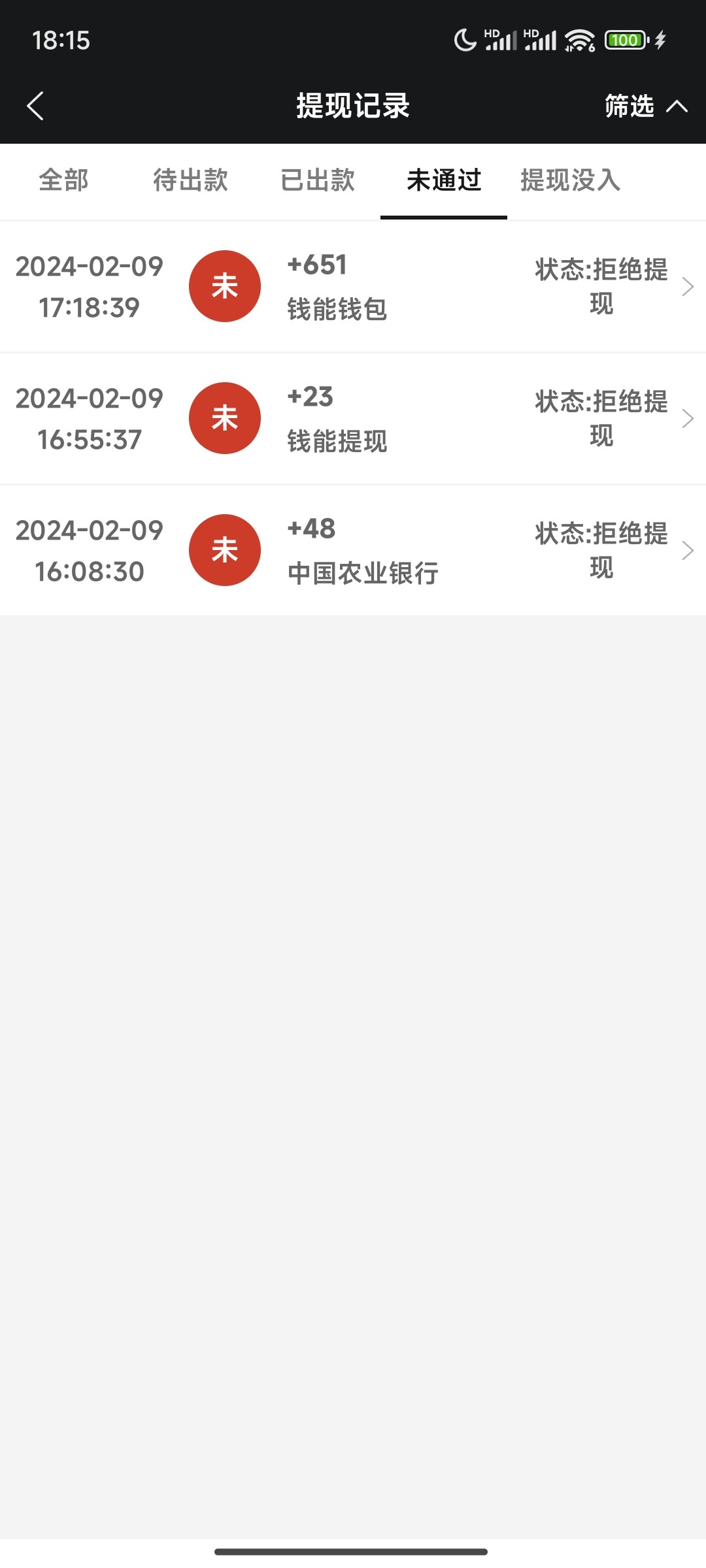This screenshot has height=1568, width=706.
Task: Go back from 提现记录 page
Action: click(x=35, y=106)
